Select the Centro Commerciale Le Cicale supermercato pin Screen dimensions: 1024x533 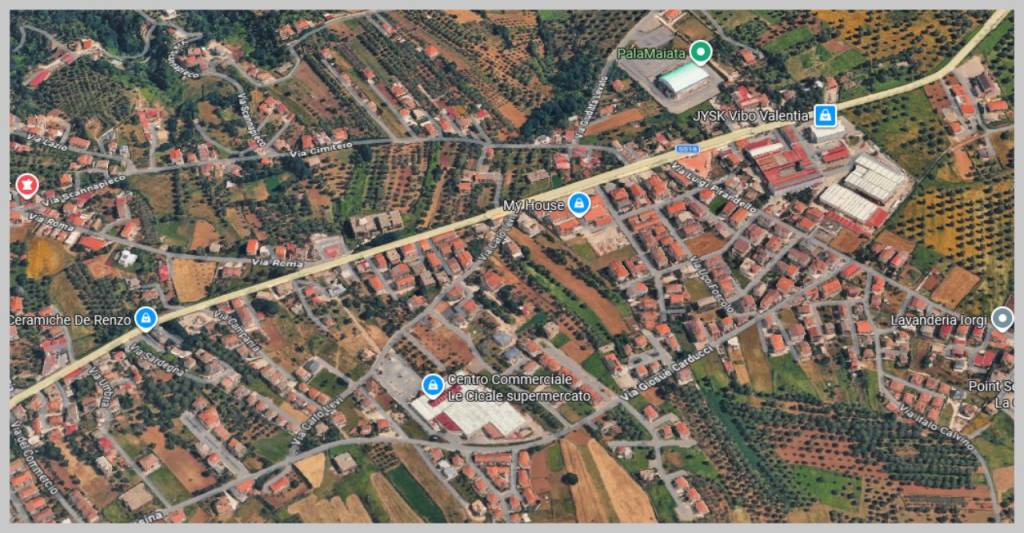pos(432,384)
